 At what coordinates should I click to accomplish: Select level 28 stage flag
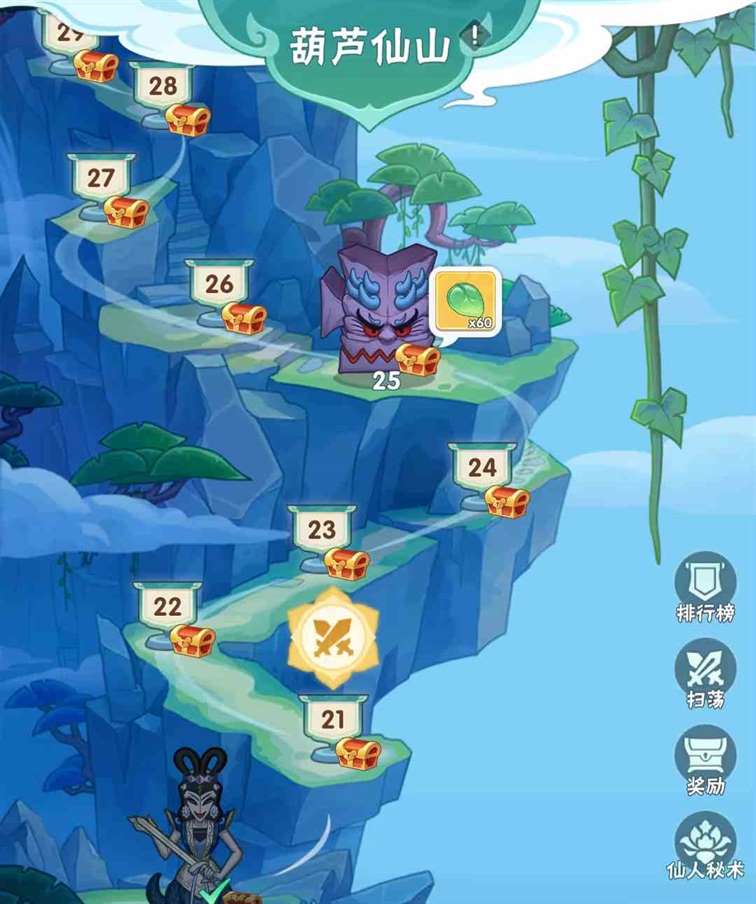(x=162, y=86)
